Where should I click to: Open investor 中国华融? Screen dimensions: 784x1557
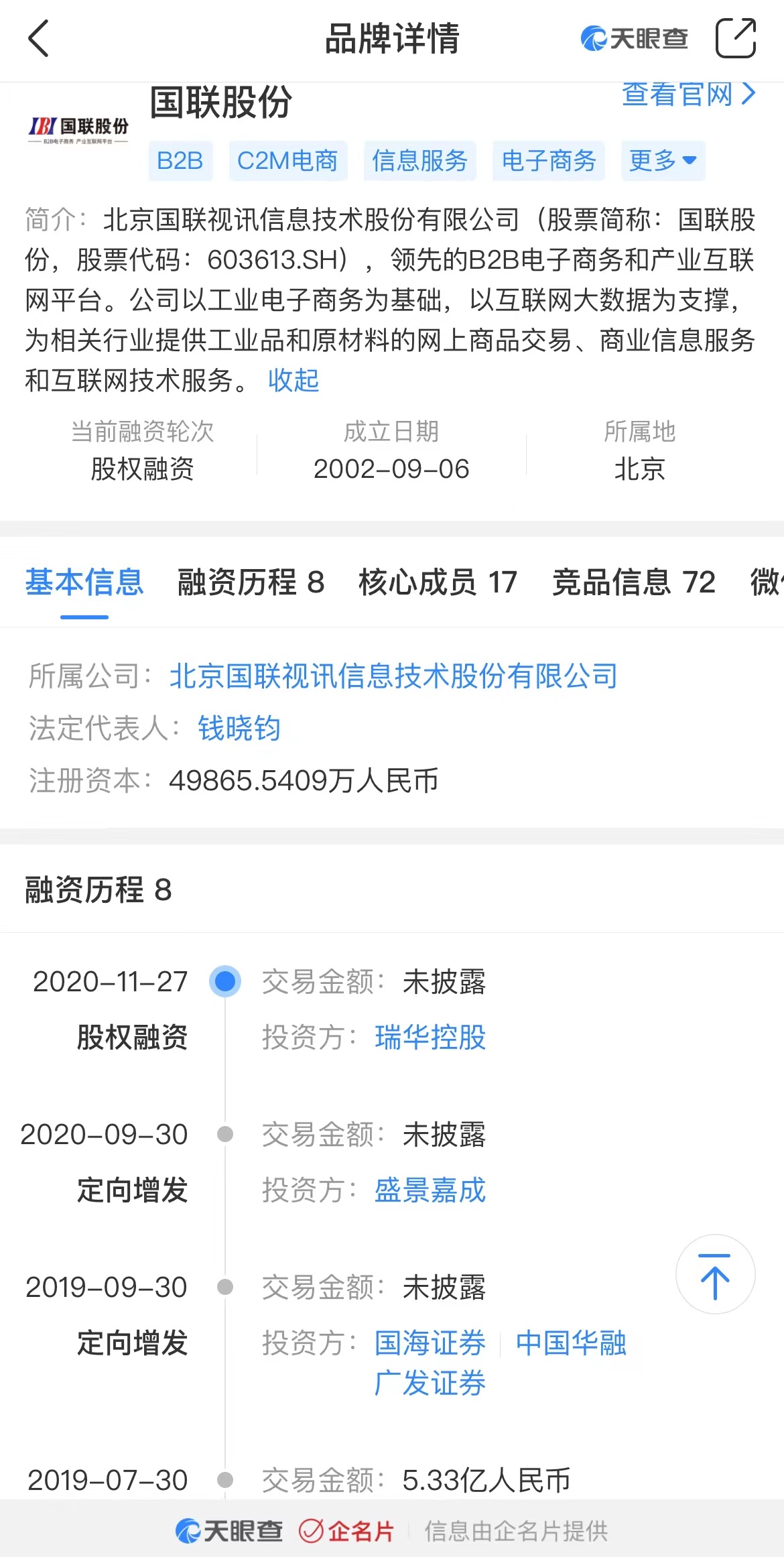571,1343
